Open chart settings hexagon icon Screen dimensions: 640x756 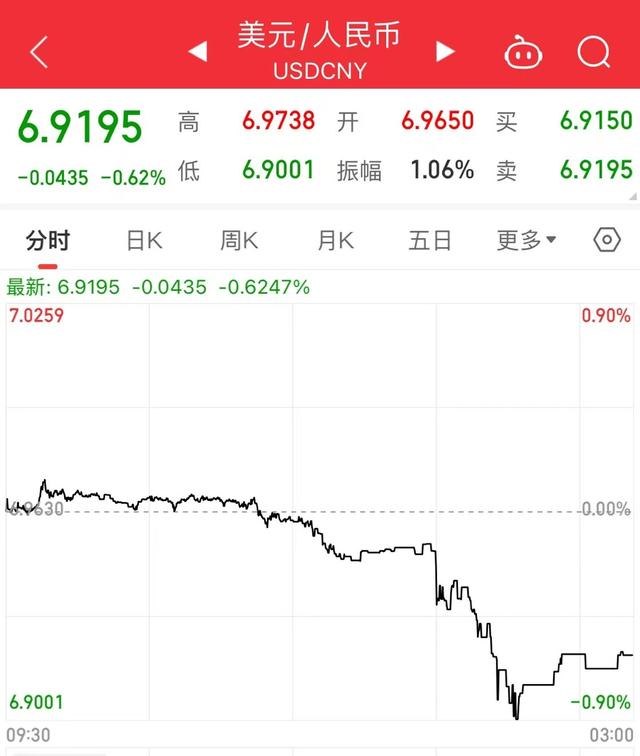pyautogui.click(x=607, y=240)
